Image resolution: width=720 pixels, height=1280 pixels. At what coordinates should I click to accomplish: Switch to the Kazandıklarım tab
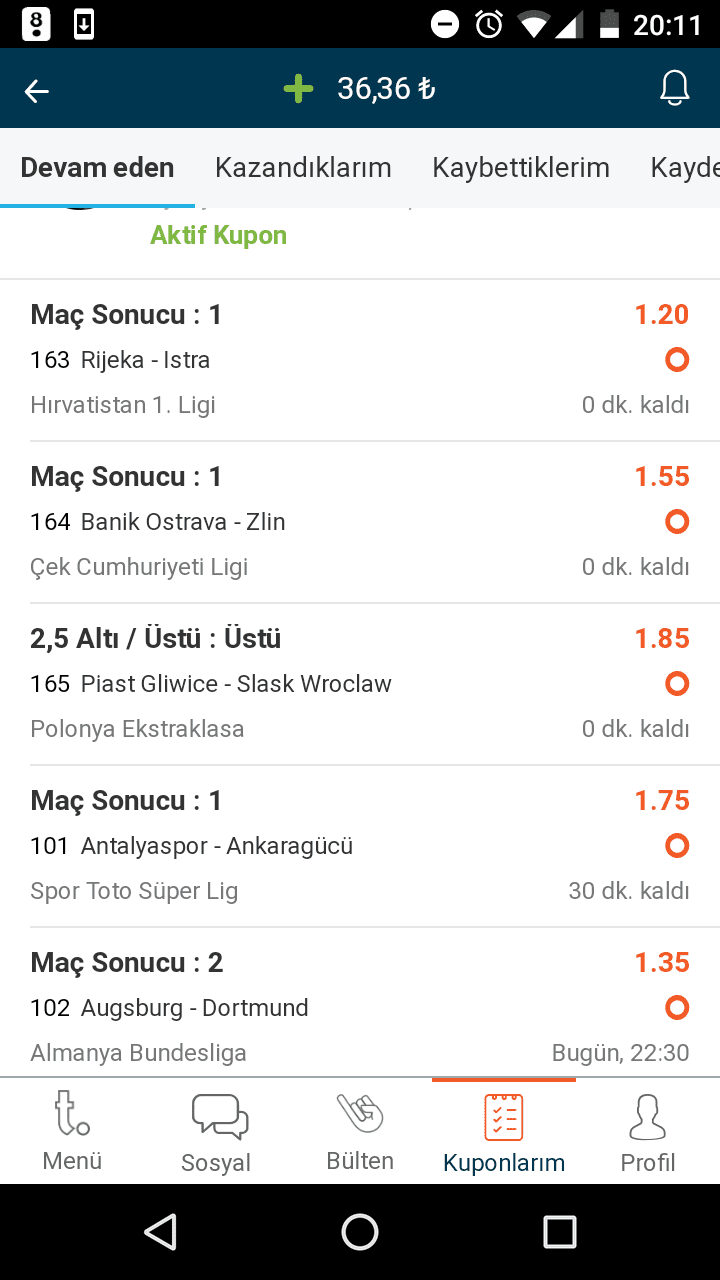pyautogui.click(x=303, y=167)
